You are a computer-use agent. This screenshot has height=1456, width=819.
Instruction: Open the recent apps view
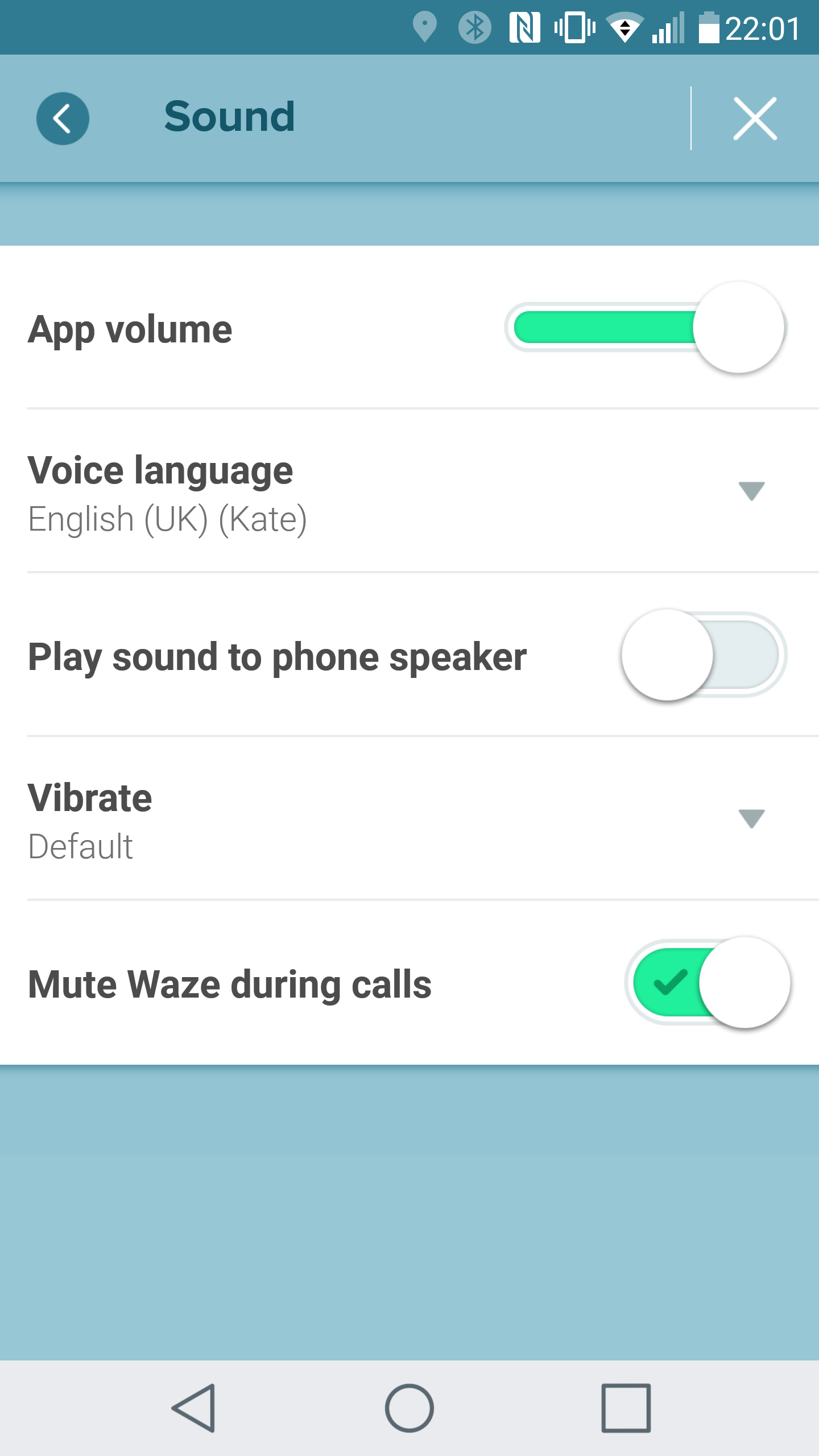[626, 1408]
